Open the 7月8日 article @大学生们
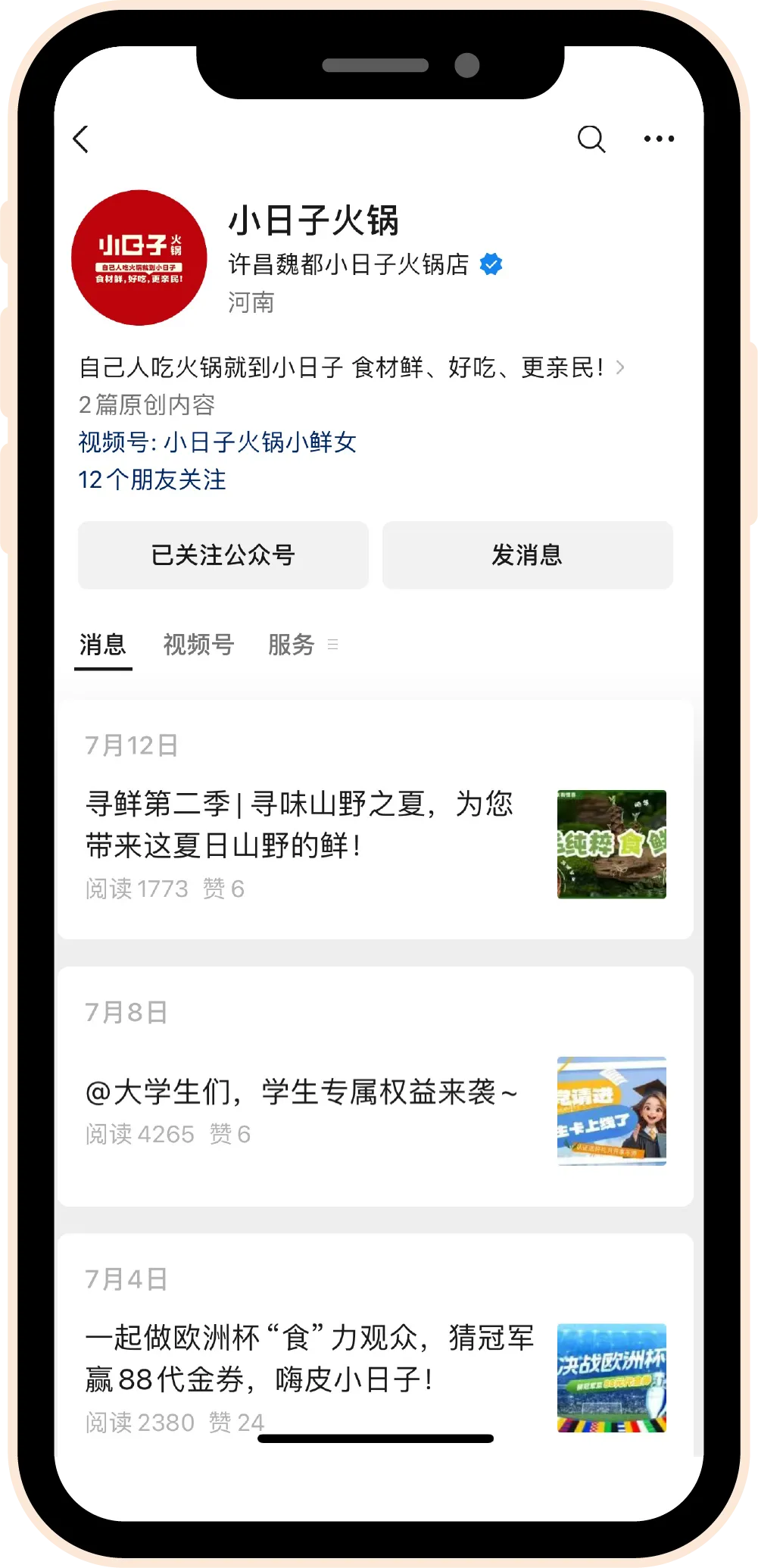 (x=303, y=1093)
